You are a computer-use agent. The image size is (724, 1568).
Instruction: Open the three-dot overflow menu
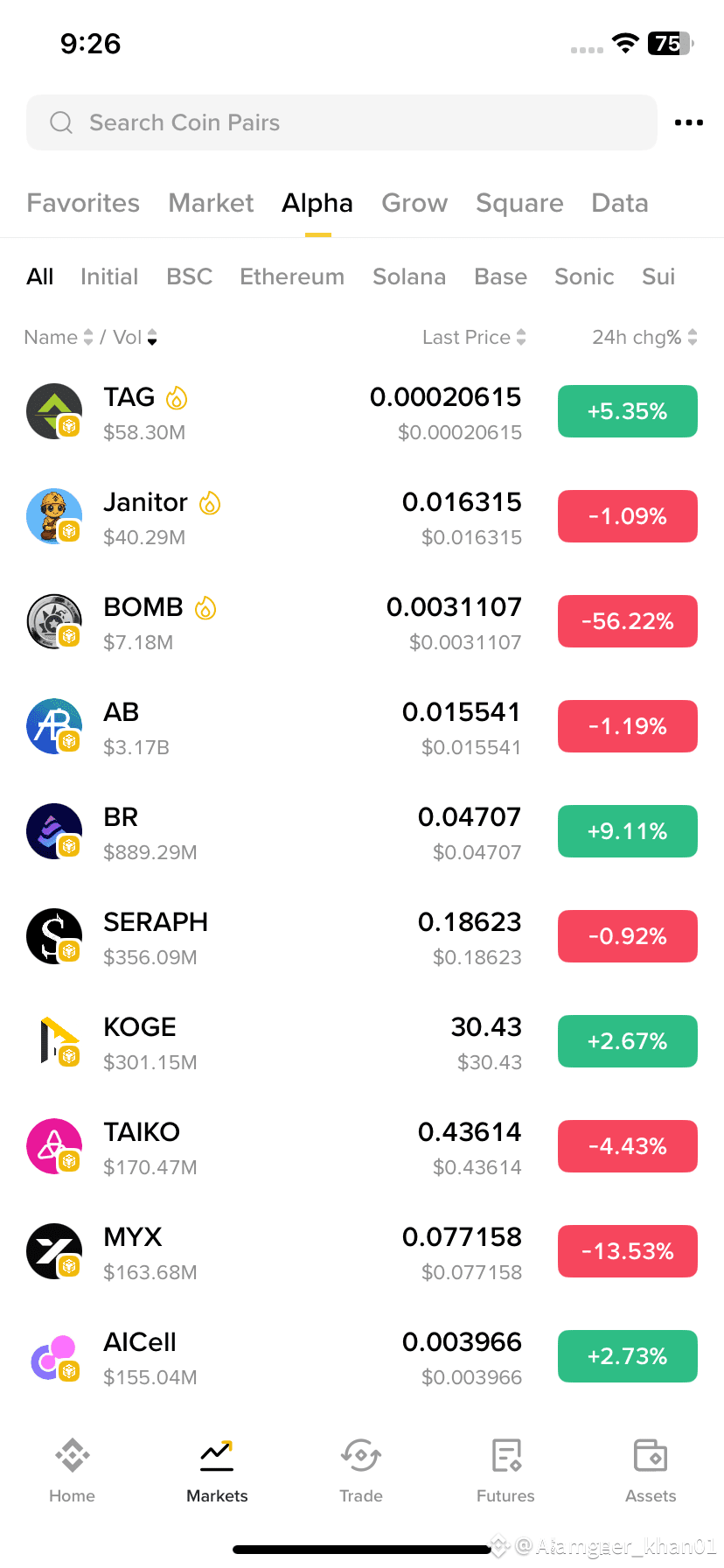pyautogui.click(x=689, y=122)
